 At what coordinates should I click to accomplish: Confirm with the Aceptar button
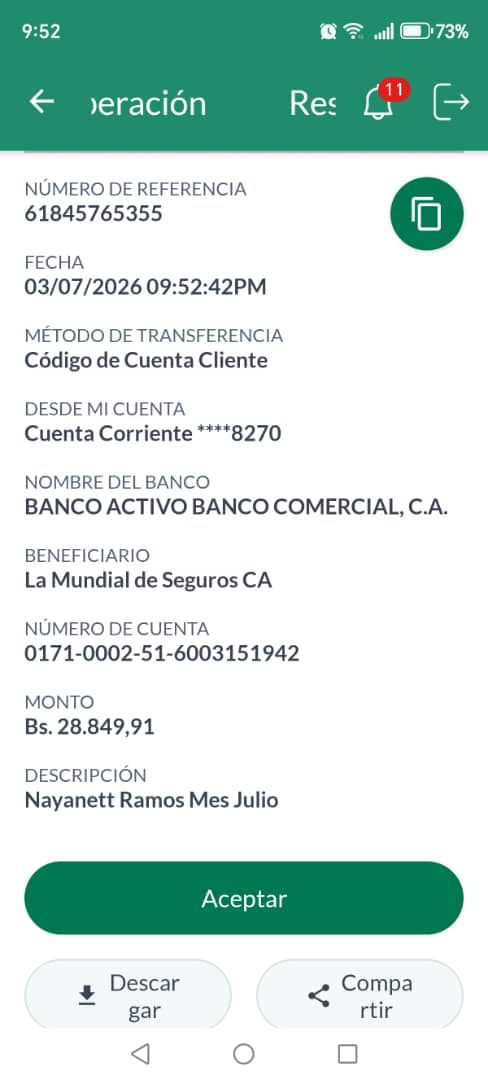244,898
